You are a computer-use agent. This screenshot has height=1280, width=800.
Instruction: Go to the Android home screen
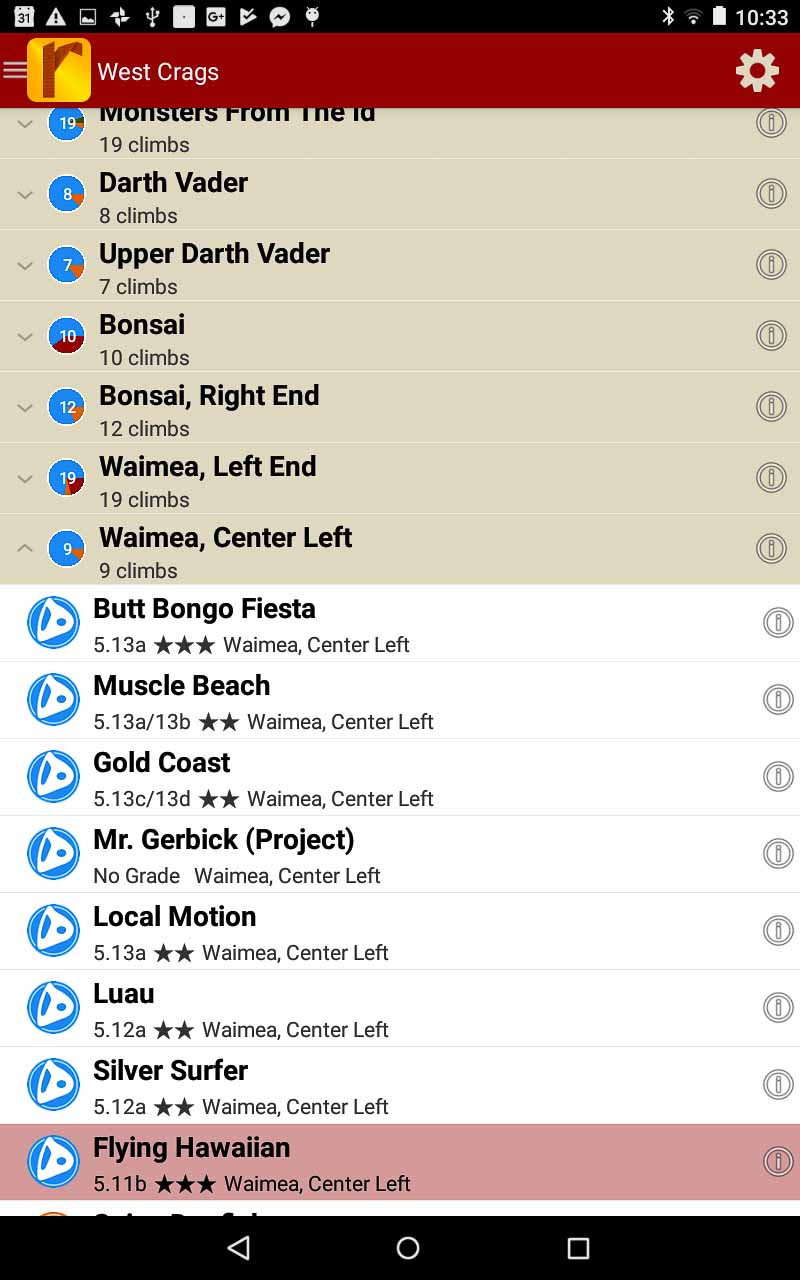point(408,1247)
